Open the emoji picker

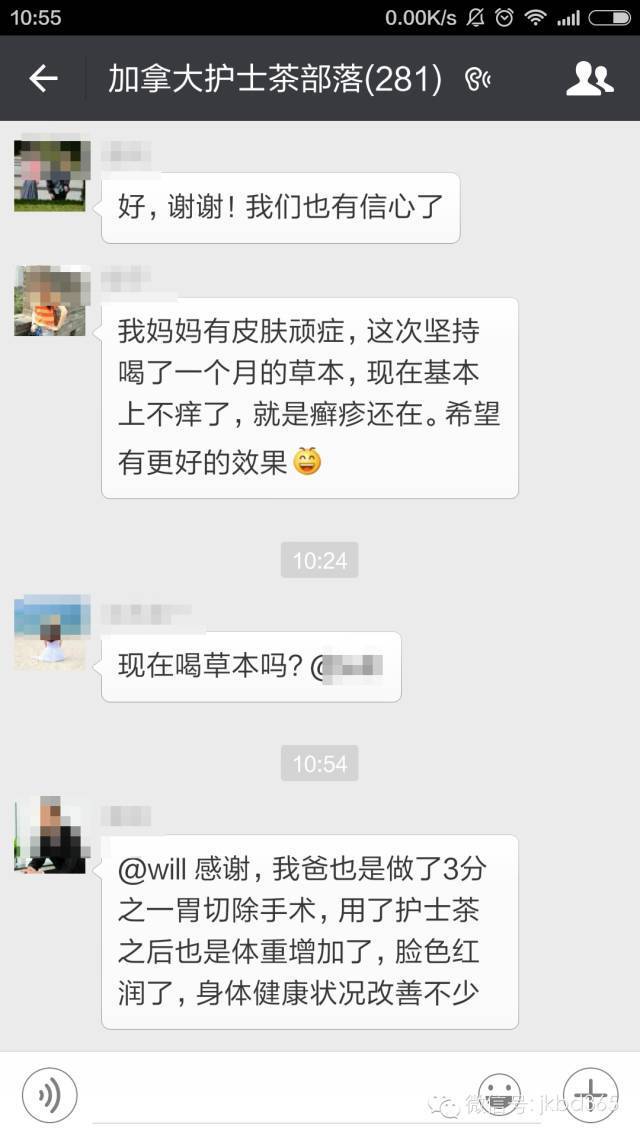tap(500, 1096)
